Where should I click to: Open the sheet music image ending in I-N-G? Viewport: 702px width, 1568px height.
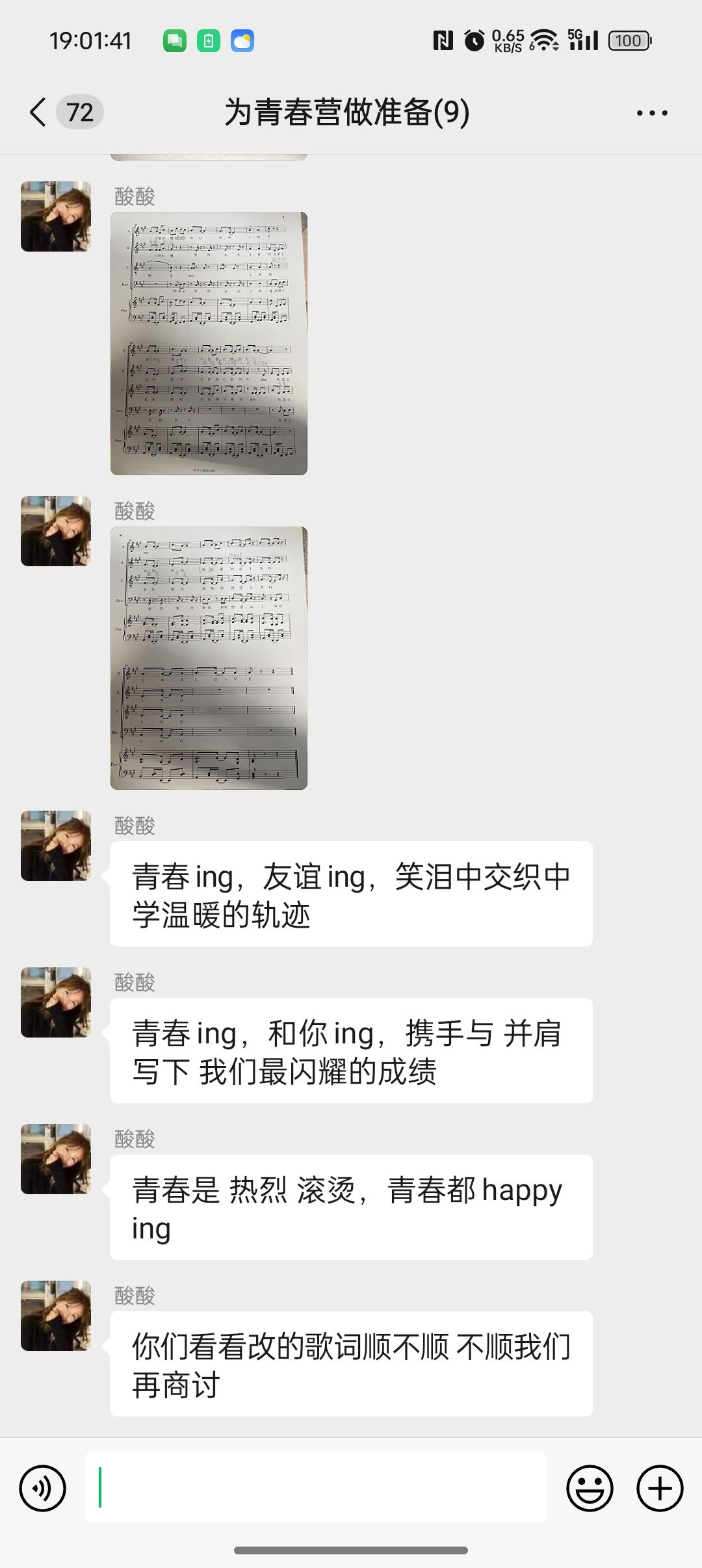[209, 658]
